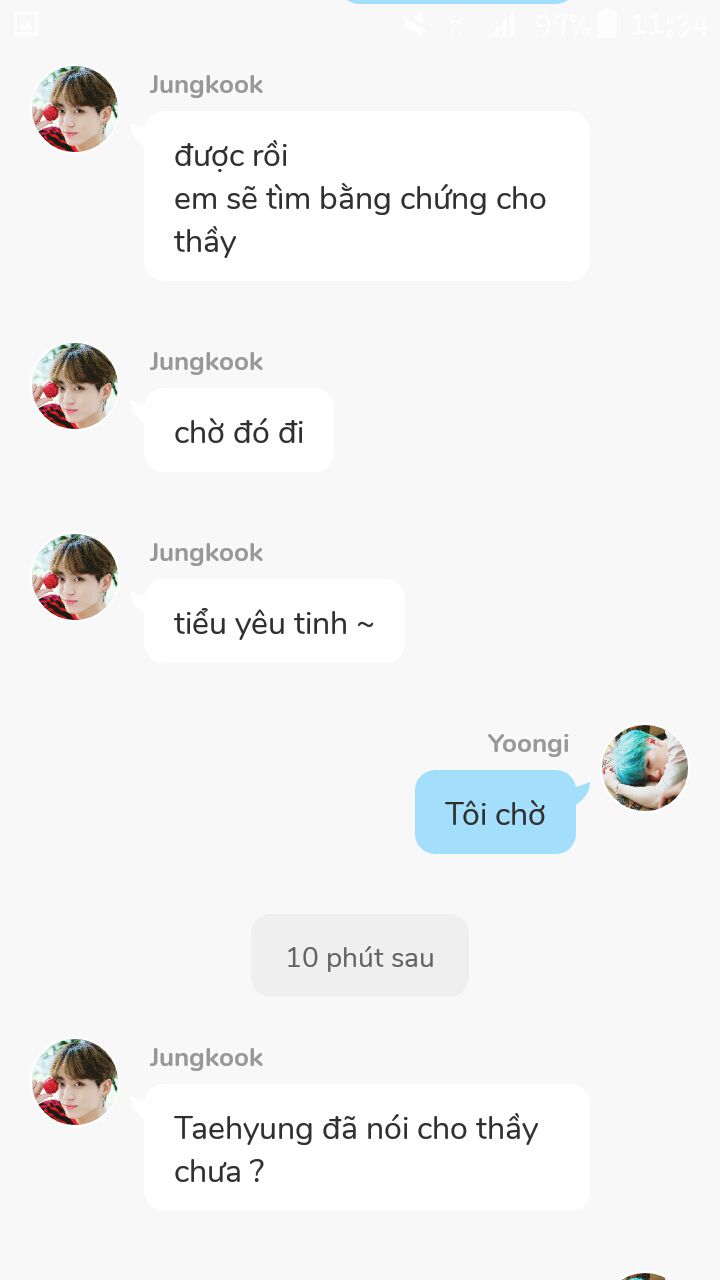Tap the "10 phút sau" time marker
This screenshot has height=1280, width=720.
coord(360,956)
